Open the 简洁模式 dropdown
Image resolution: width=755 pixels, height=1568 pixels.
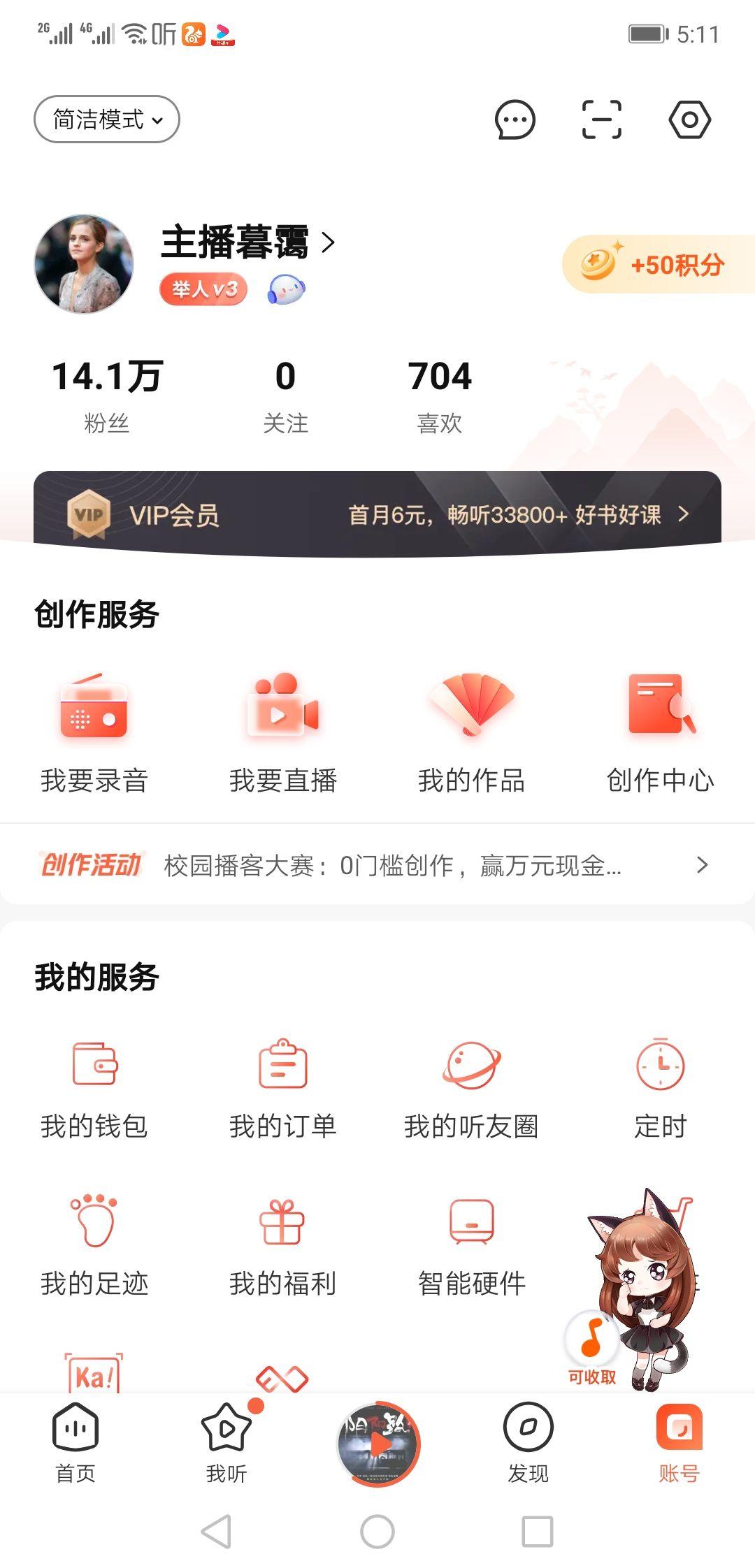pyautogui.click(x=107, y=119)
